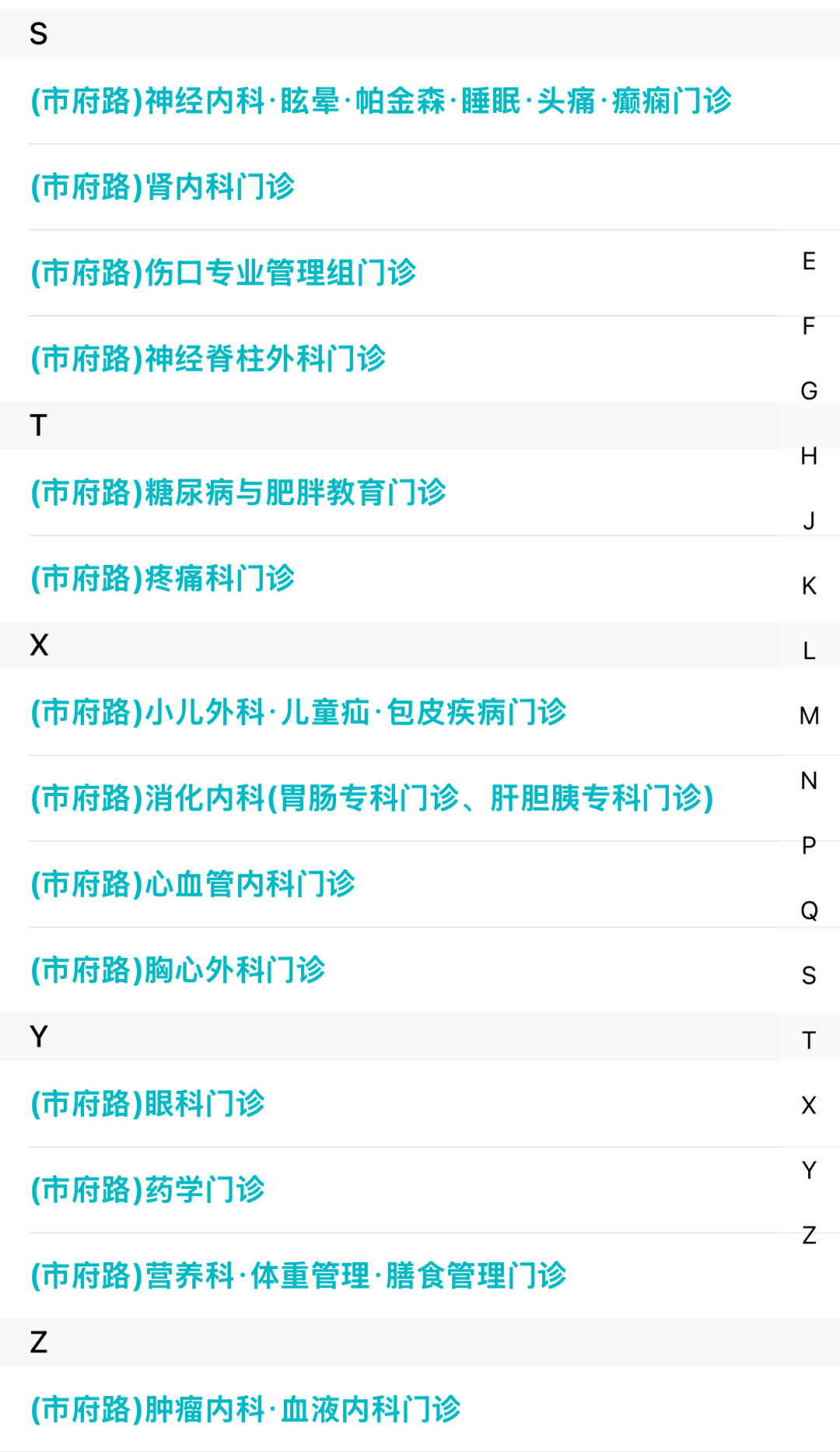
Task: Jump to letter H in index
Action: coord(809,456)
